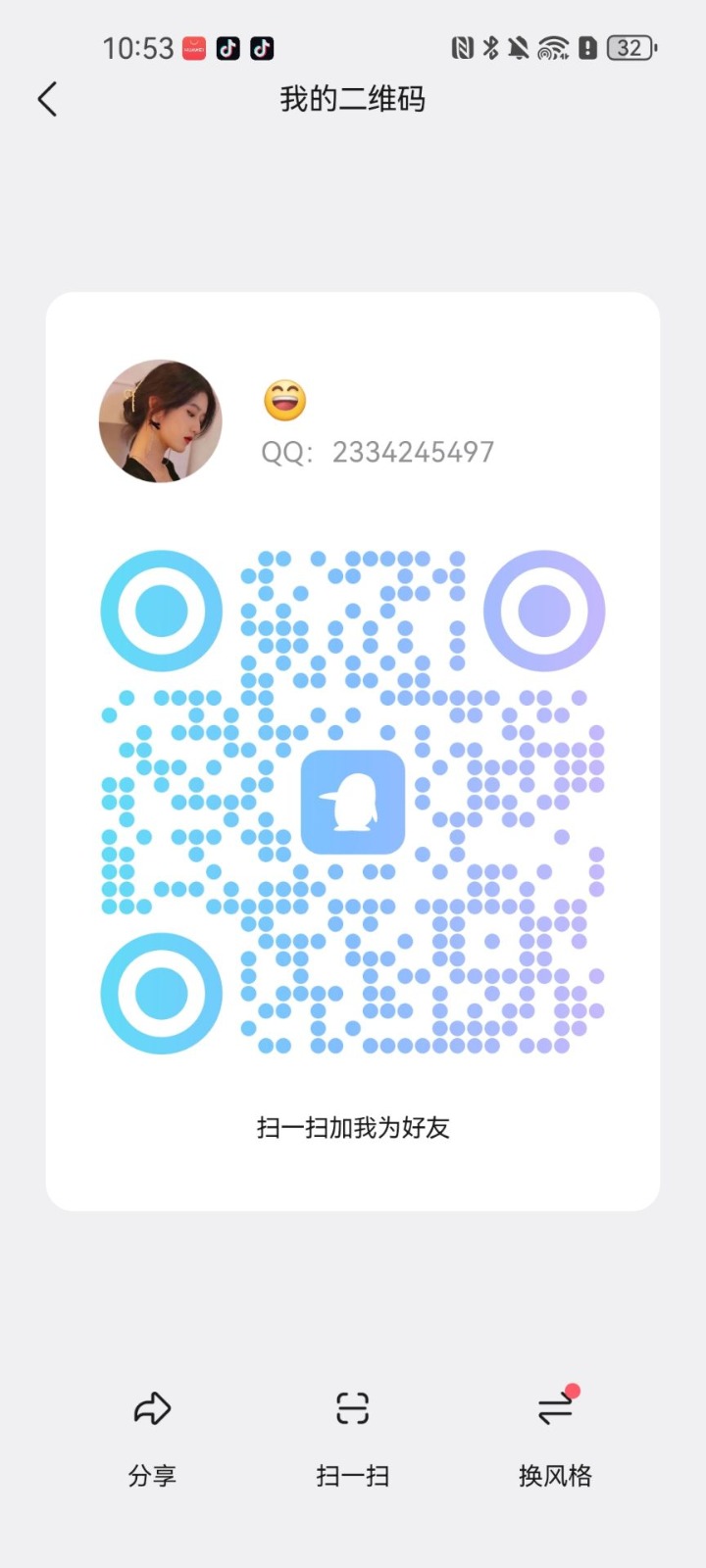Launch the 扫一扫 scan icon
Screen dimensions: 706x1568
(x=352, y=1408)
